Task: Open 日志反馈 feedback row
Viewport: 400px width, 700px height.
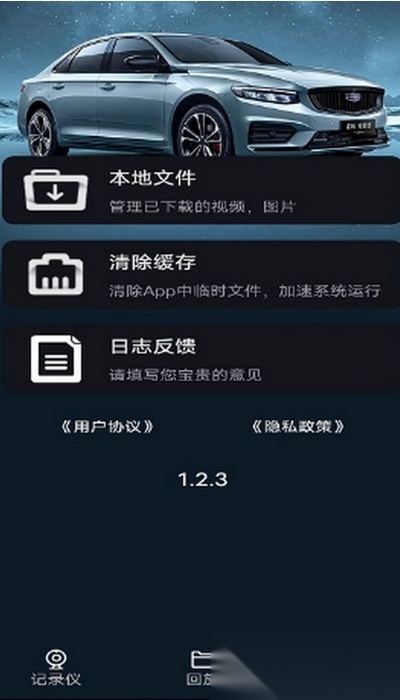Action: click(x=201, y=358)
